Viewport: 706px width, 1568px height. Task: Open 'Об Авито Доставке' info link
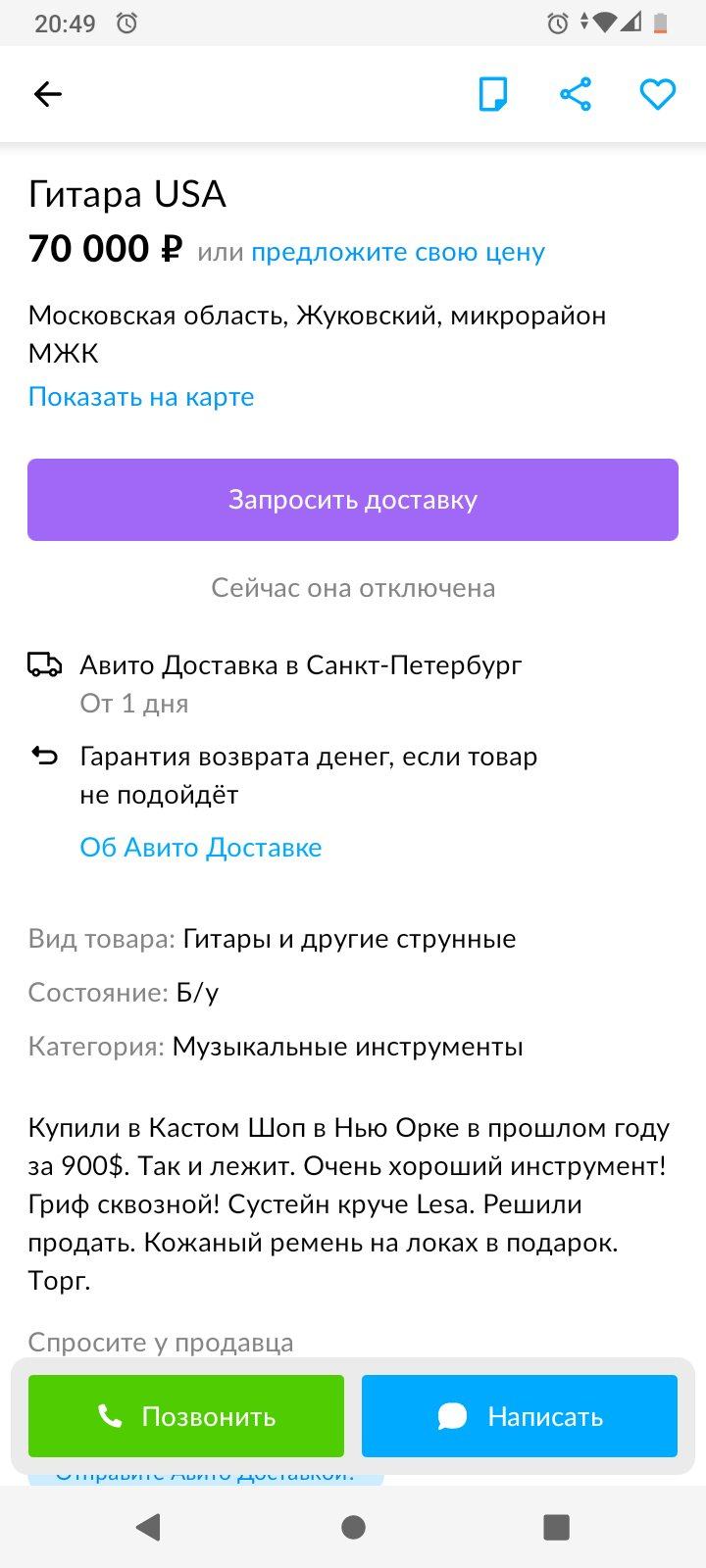[x=201, y=848]
